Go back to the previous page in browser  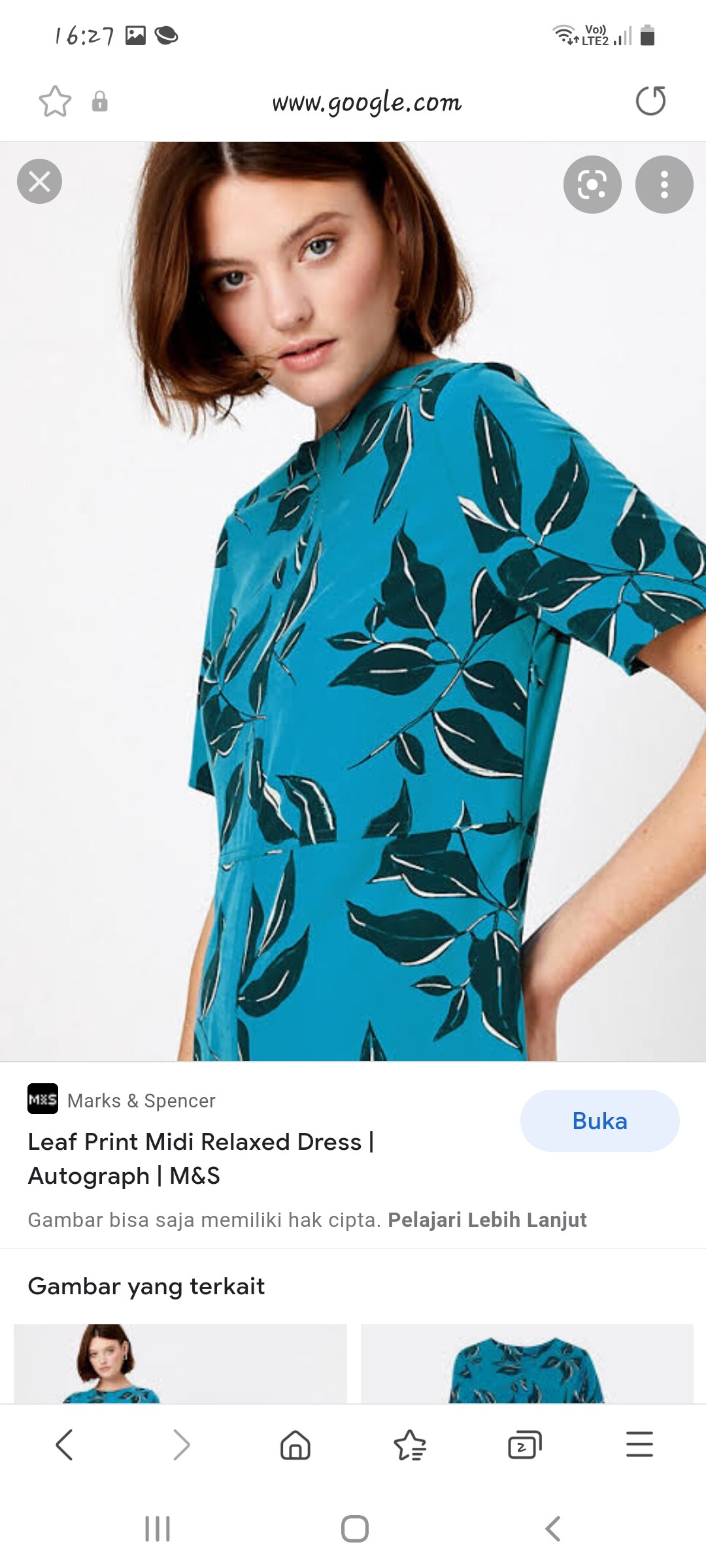(65, 1445)
